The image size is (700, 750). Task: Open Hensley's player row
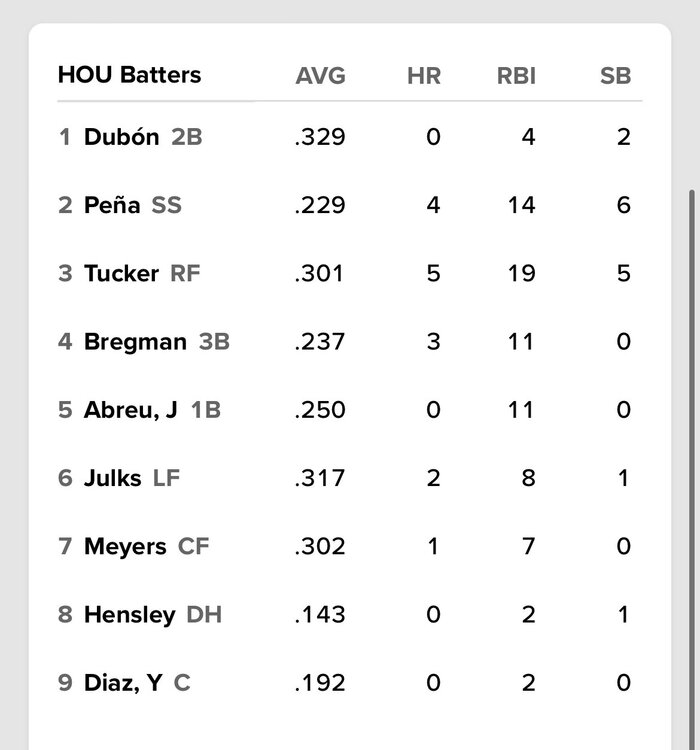click(x=129, y=614)
